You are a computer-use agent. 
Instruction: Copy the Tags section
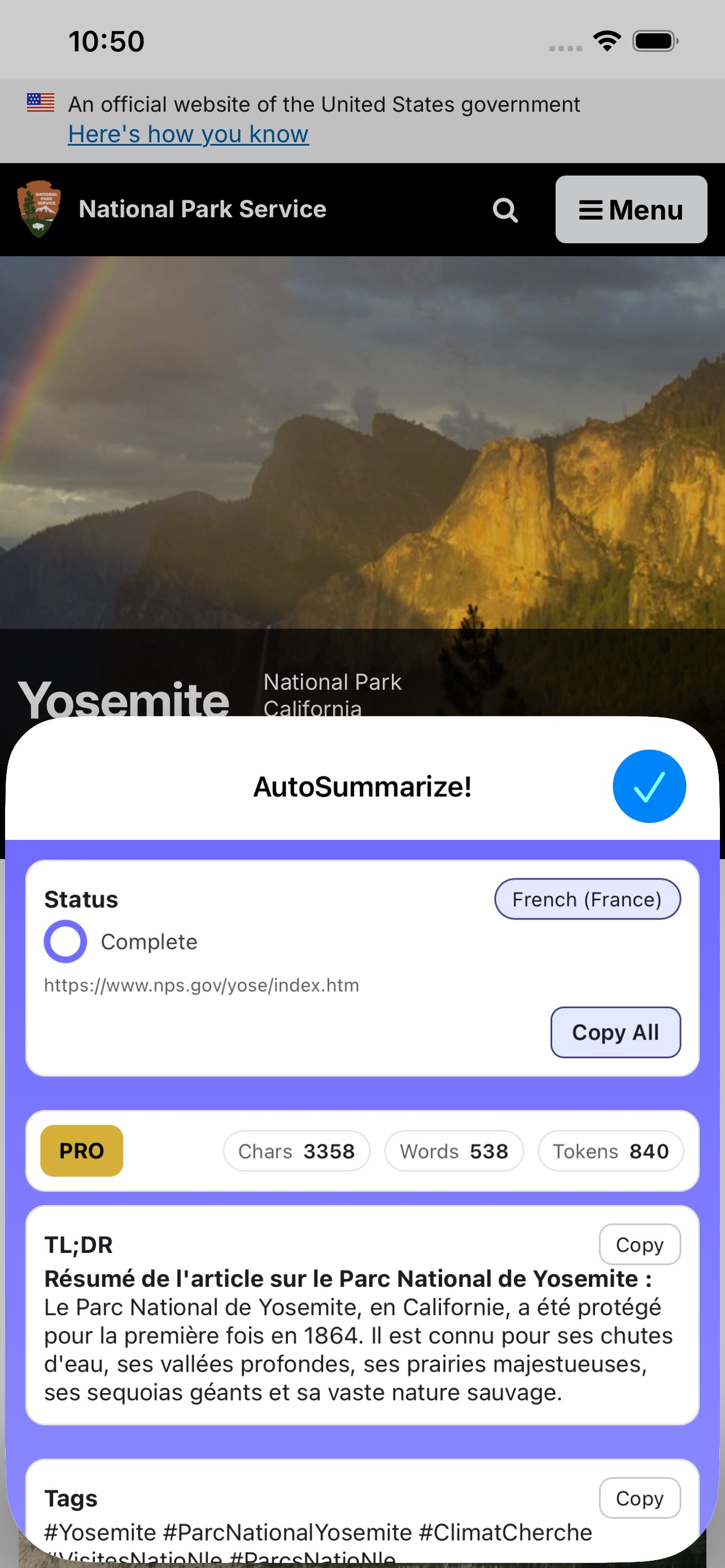(639, 1497)
